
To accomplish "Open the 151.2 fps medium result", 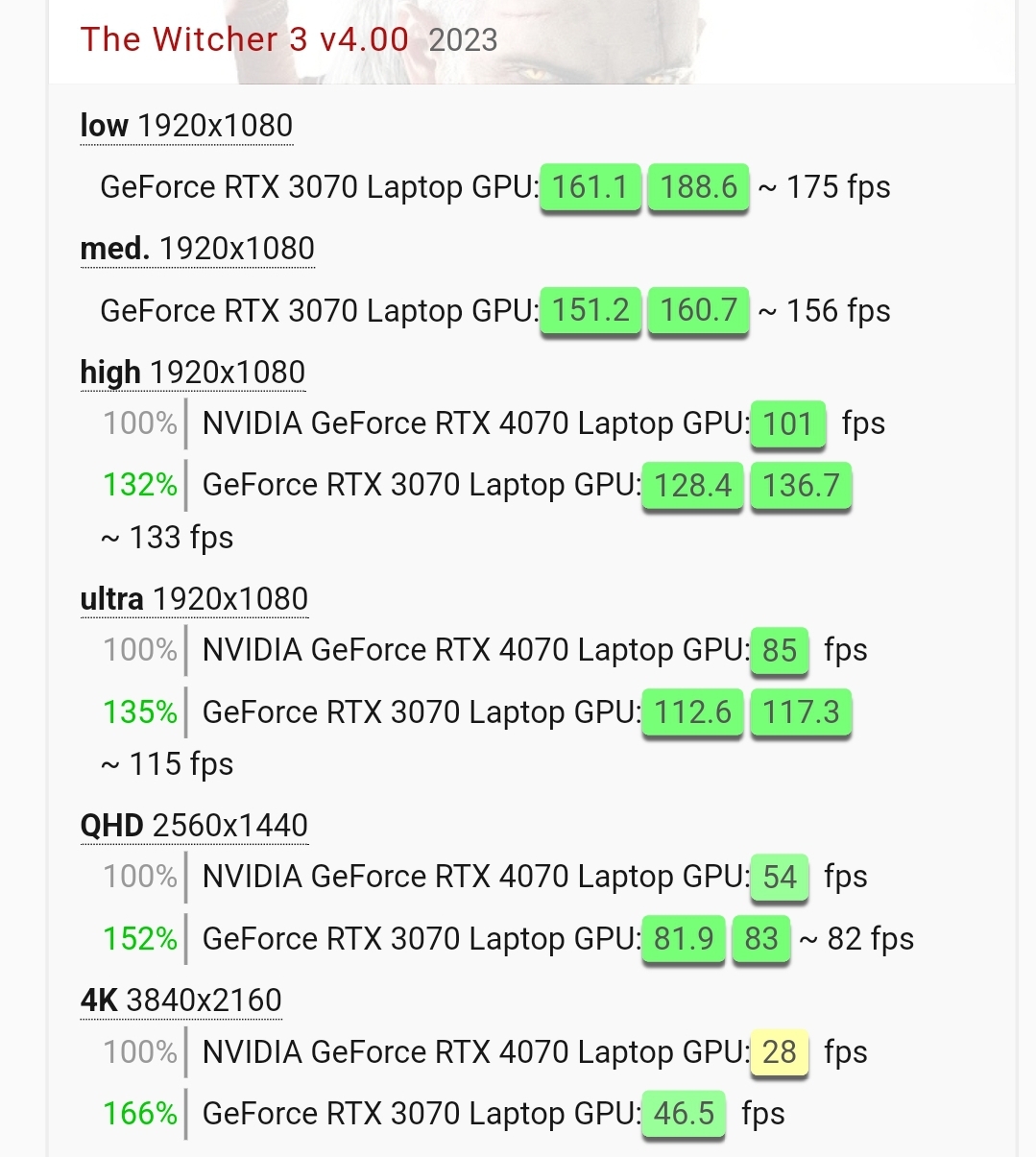I will [x=590, y=311].
